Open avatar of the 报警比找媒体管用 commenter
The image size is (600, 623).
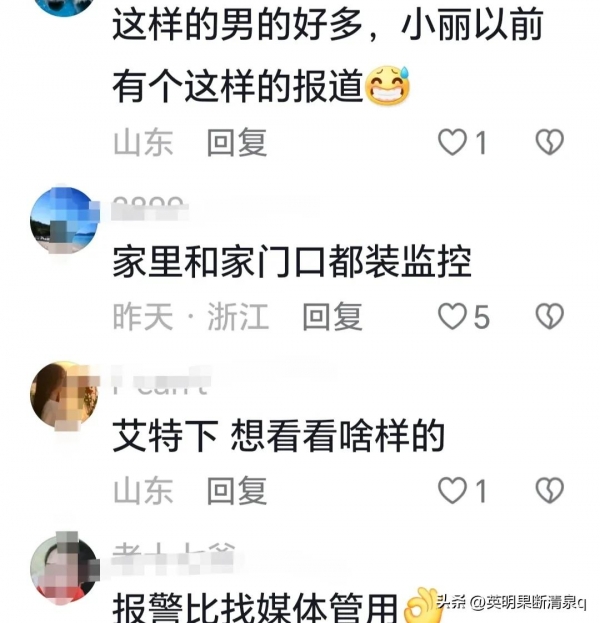point(64,570)
